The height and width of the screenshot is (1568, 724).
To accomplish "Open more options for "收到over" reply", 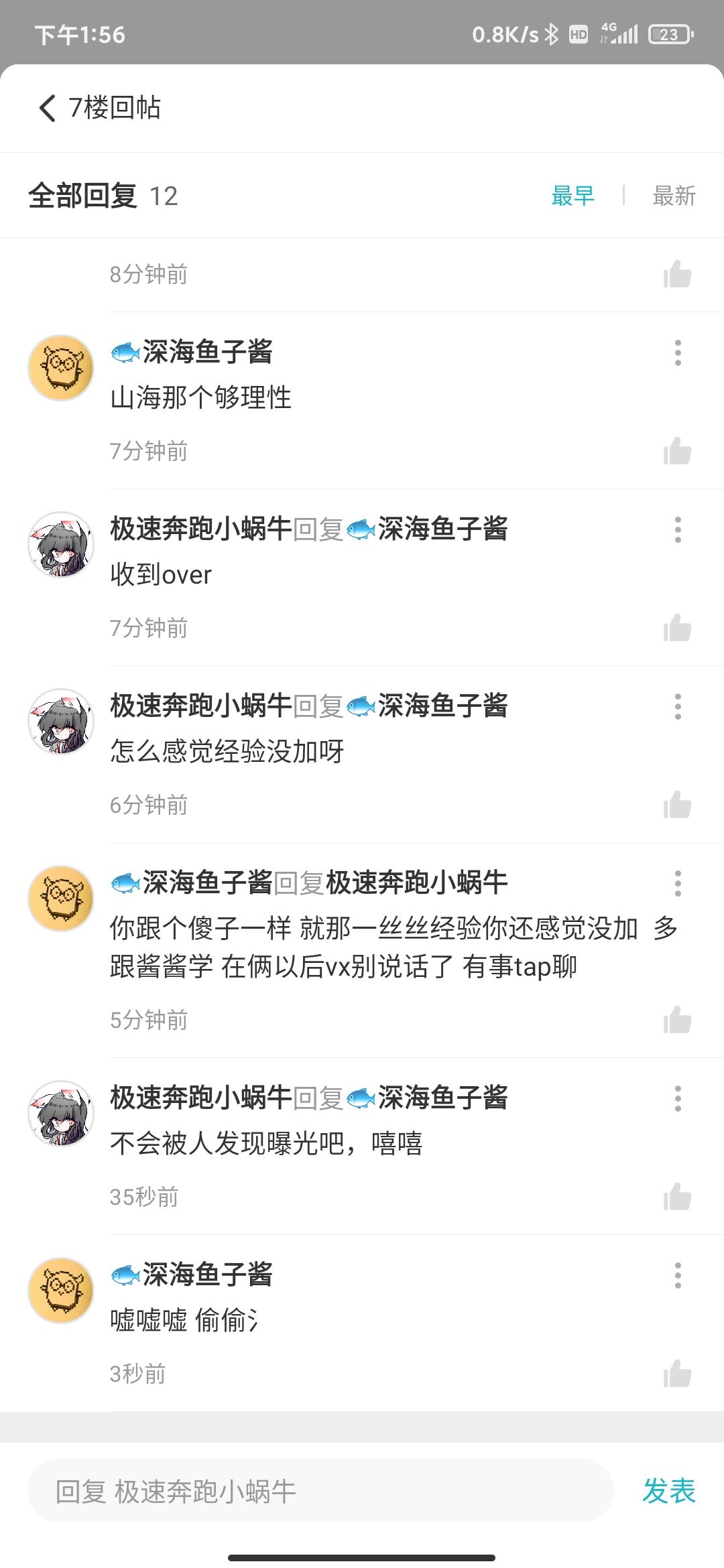I will click(678, 529).
